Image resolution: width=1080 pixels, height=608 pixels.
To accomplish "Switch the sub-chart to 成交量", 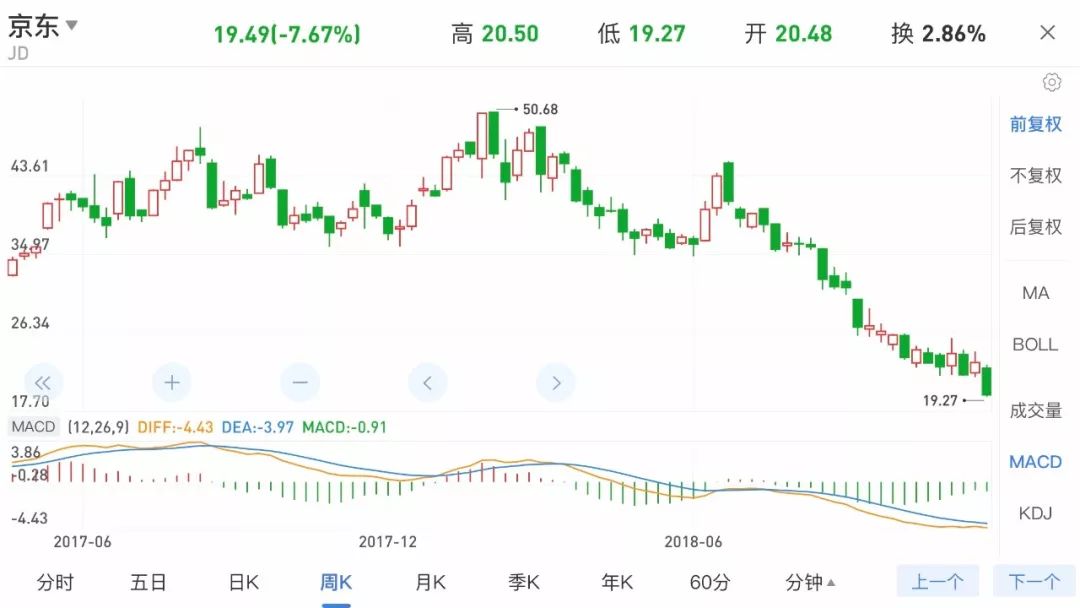I will point(1035,410).
